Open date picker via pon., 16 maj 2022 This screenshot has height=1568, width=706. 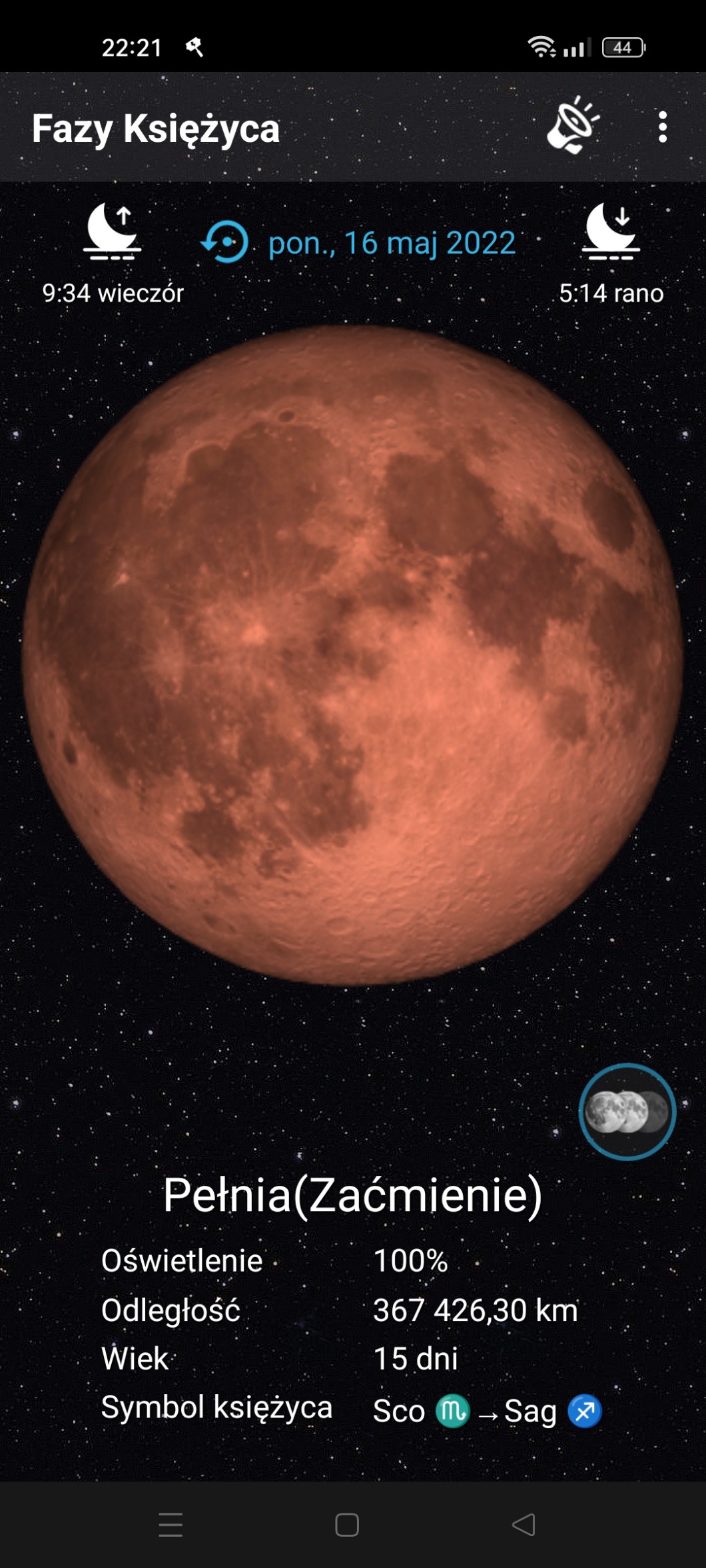(392, 243)
